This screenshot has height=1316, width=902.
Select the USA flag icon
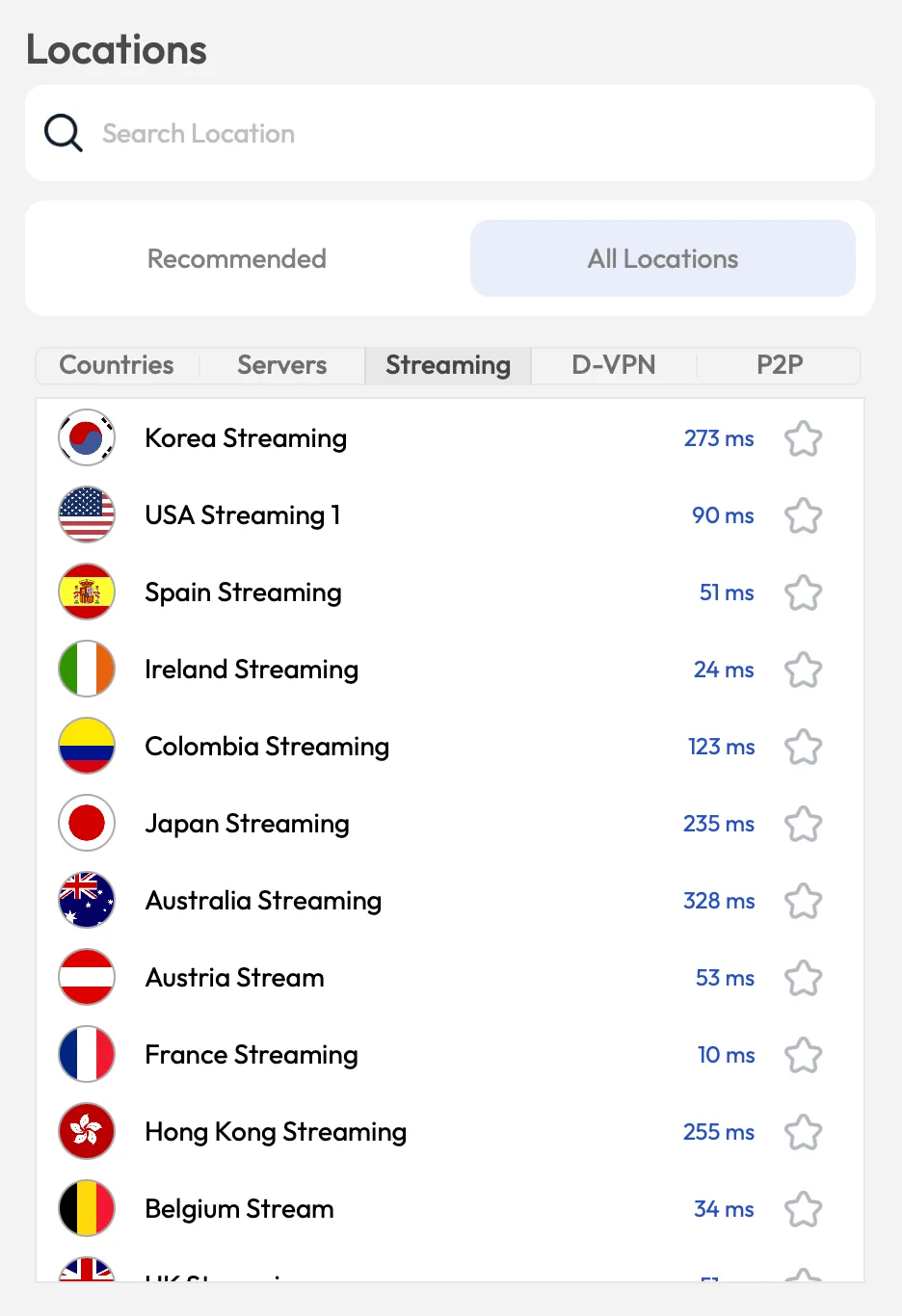point(87,514)
